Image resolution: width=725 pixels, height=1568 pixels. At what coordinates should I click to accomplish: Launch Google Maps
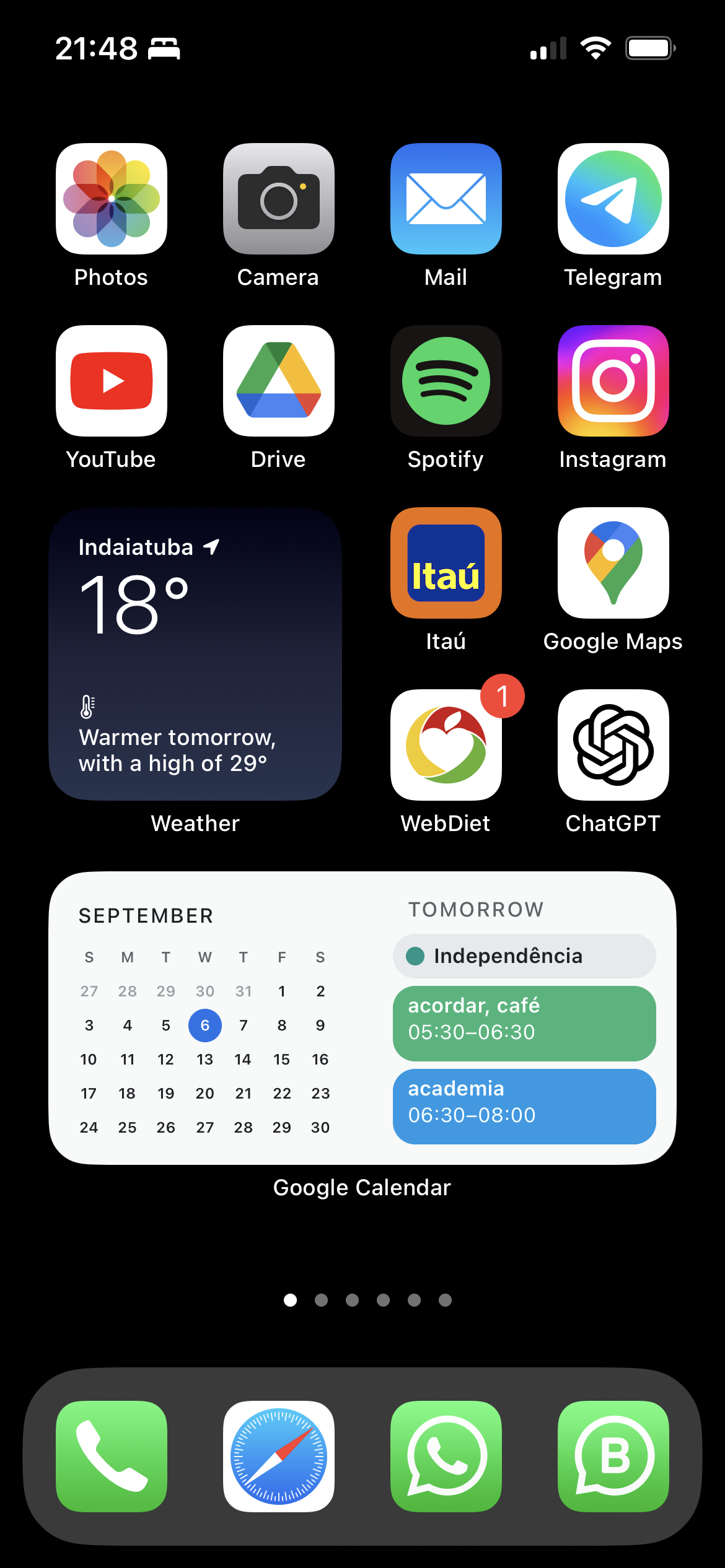[613, 563]
